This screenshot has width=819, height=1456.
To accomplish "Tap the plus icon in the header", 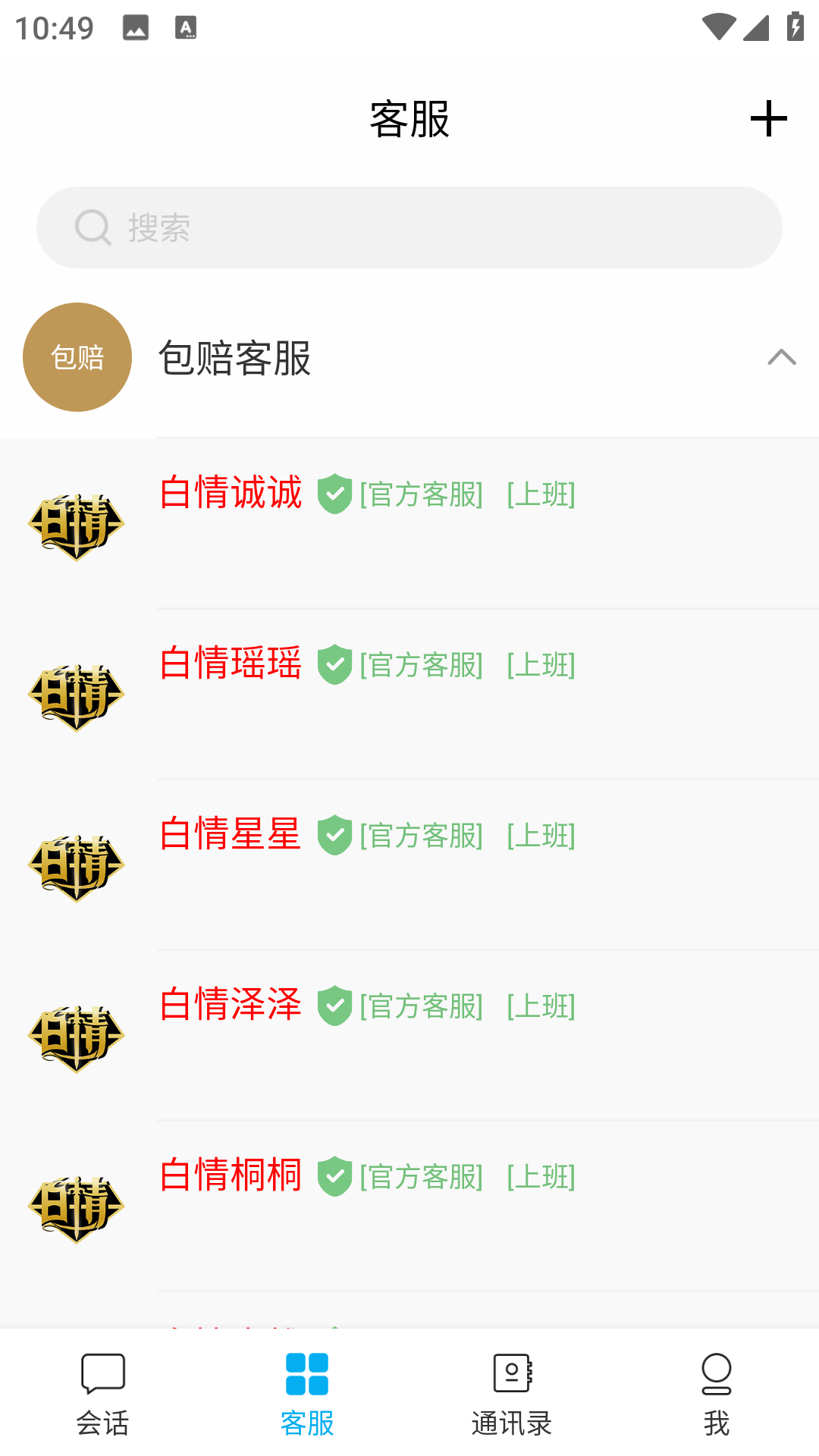I will [768, 119].
